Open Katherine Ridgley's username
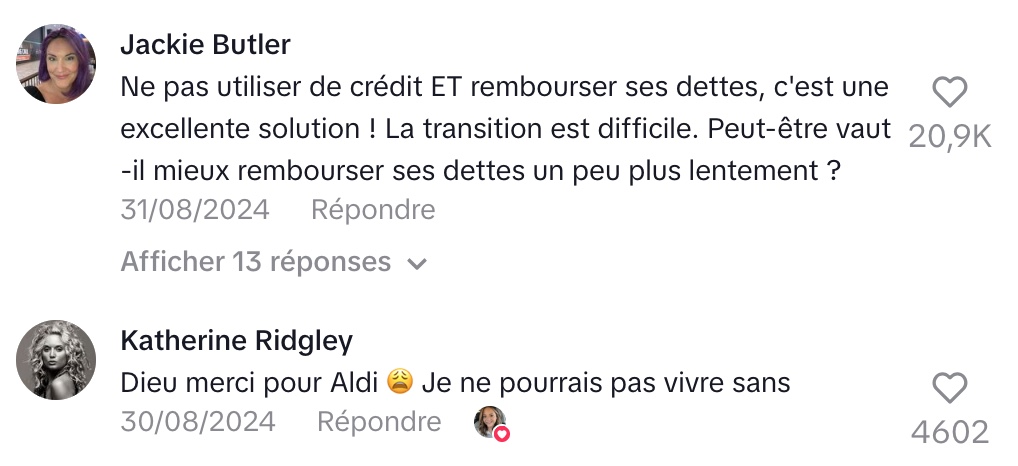Screen dimensions: 1018x466 236,341
